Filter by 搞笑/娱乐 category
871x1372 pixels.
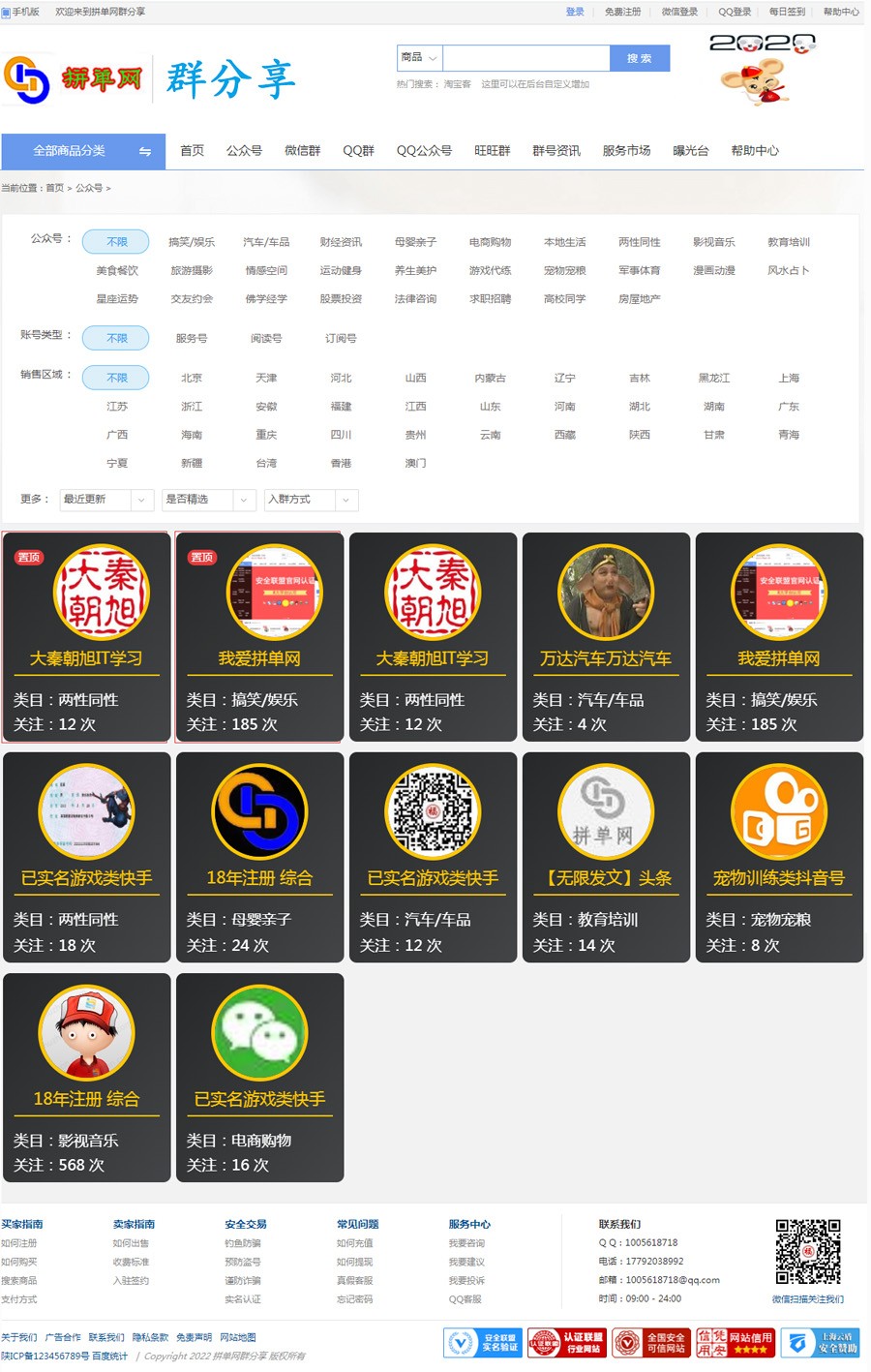tap(192, 242)
